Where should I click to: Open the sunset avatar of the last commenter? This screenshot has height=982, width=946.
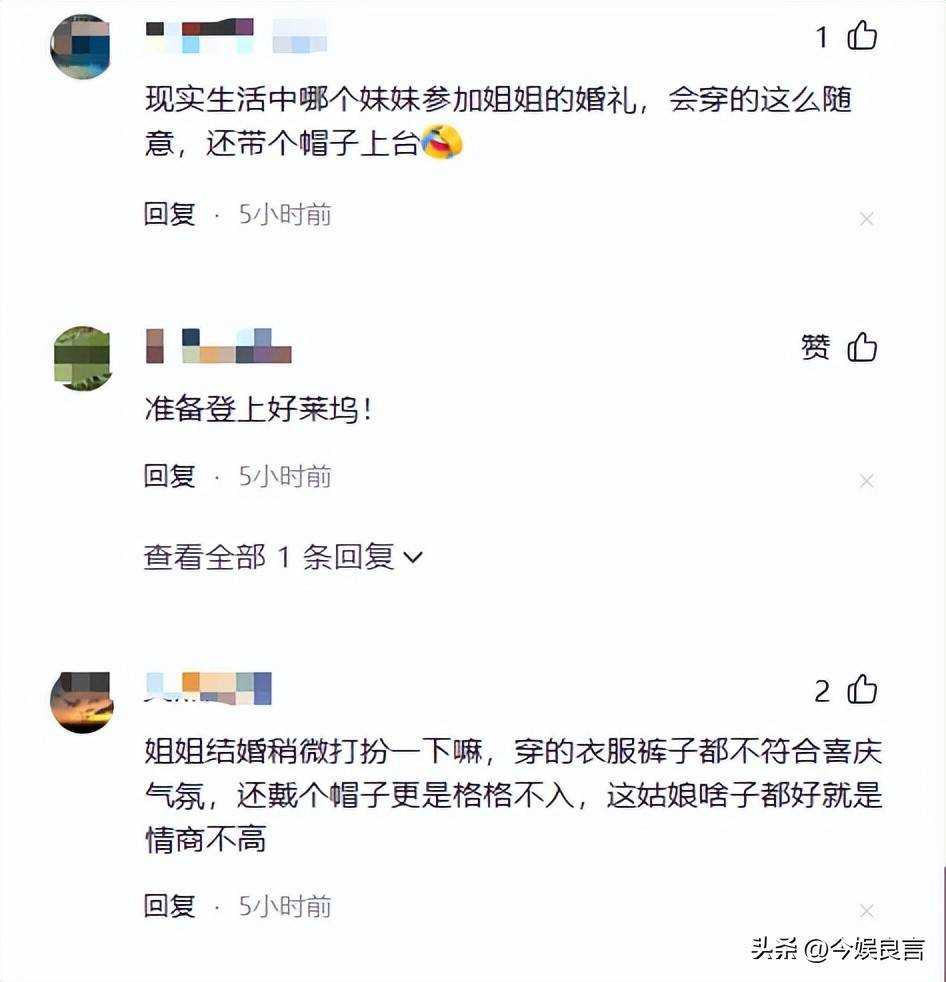point(81,701)
